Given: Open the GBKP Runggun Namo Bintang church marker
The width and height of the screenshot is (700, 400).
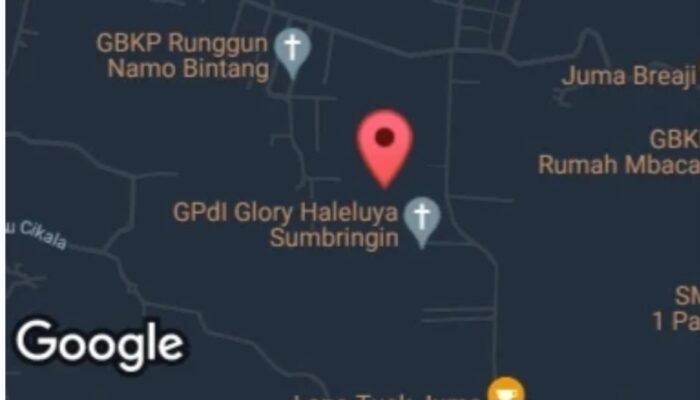Looking at the screenshot, I should tap(292, 50).
